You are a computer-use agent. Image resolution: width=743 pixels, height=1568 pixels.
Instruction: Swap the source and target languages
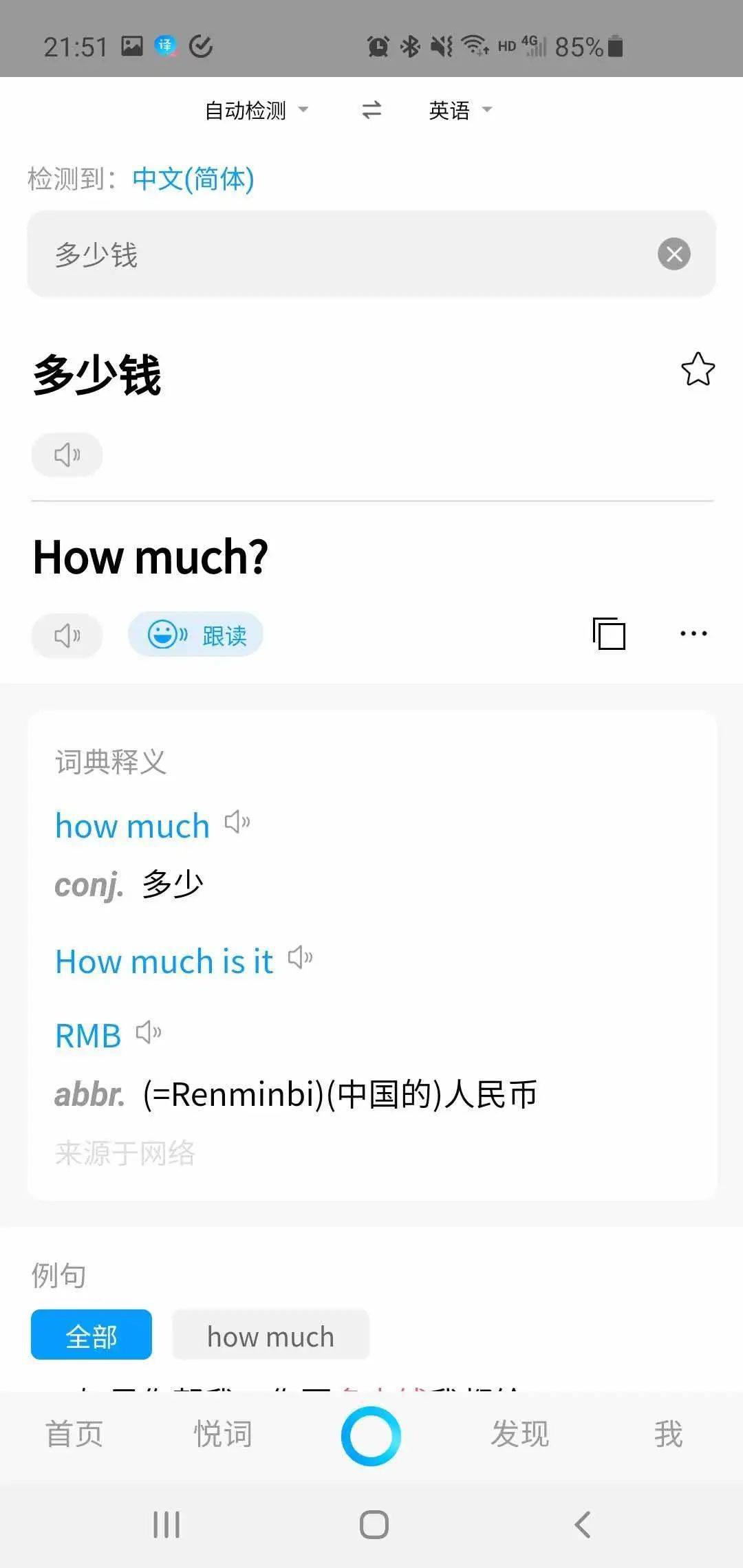pyautogui.click(x=371, y=110)
